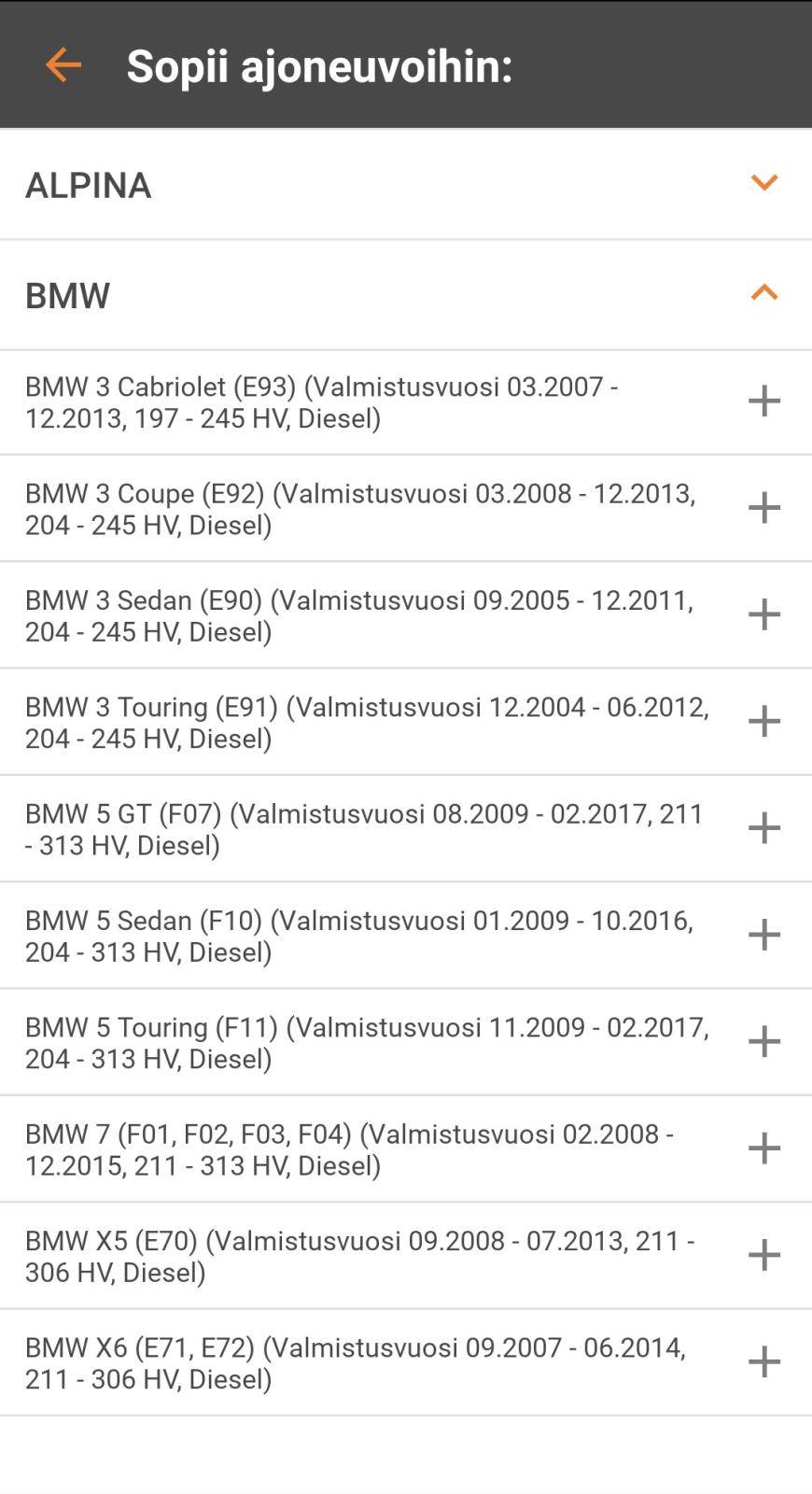This screenshot has width=812, height=1494.
Task: Collapse the BMW vehicle section
Action: coord(763,293)
